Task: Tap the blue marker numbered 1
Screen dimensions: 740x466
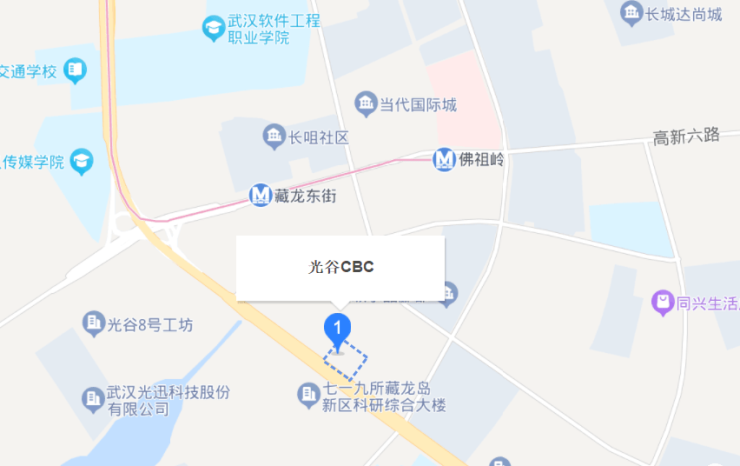Action: (338, 328)
